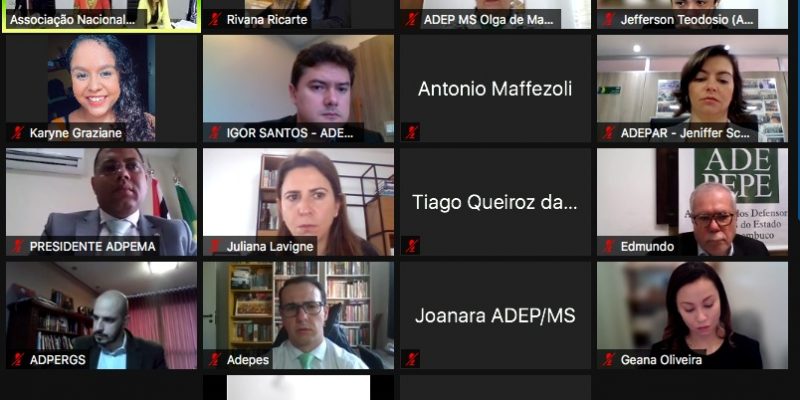Tap the Associação Nacional speaker tile
The width and height of the screenshot is (800, 400).
click(101, 14)
